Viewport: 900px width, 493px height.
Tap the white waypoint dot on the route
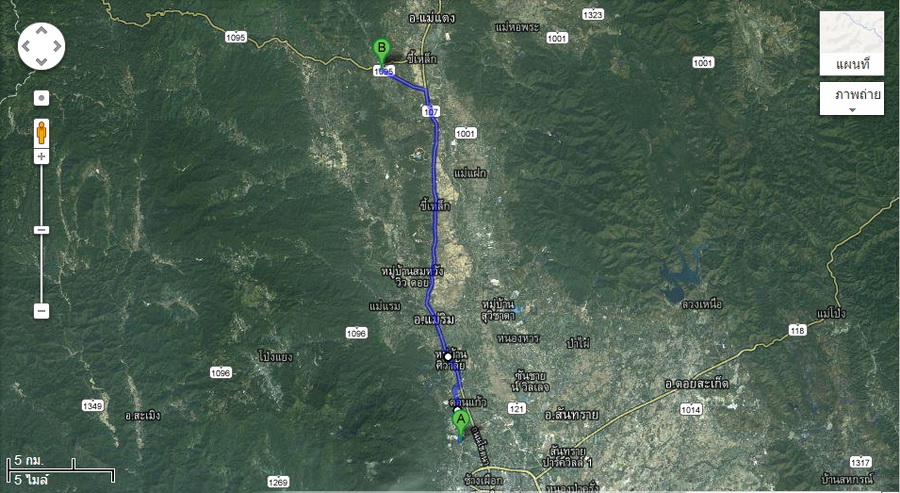[449, 357]
